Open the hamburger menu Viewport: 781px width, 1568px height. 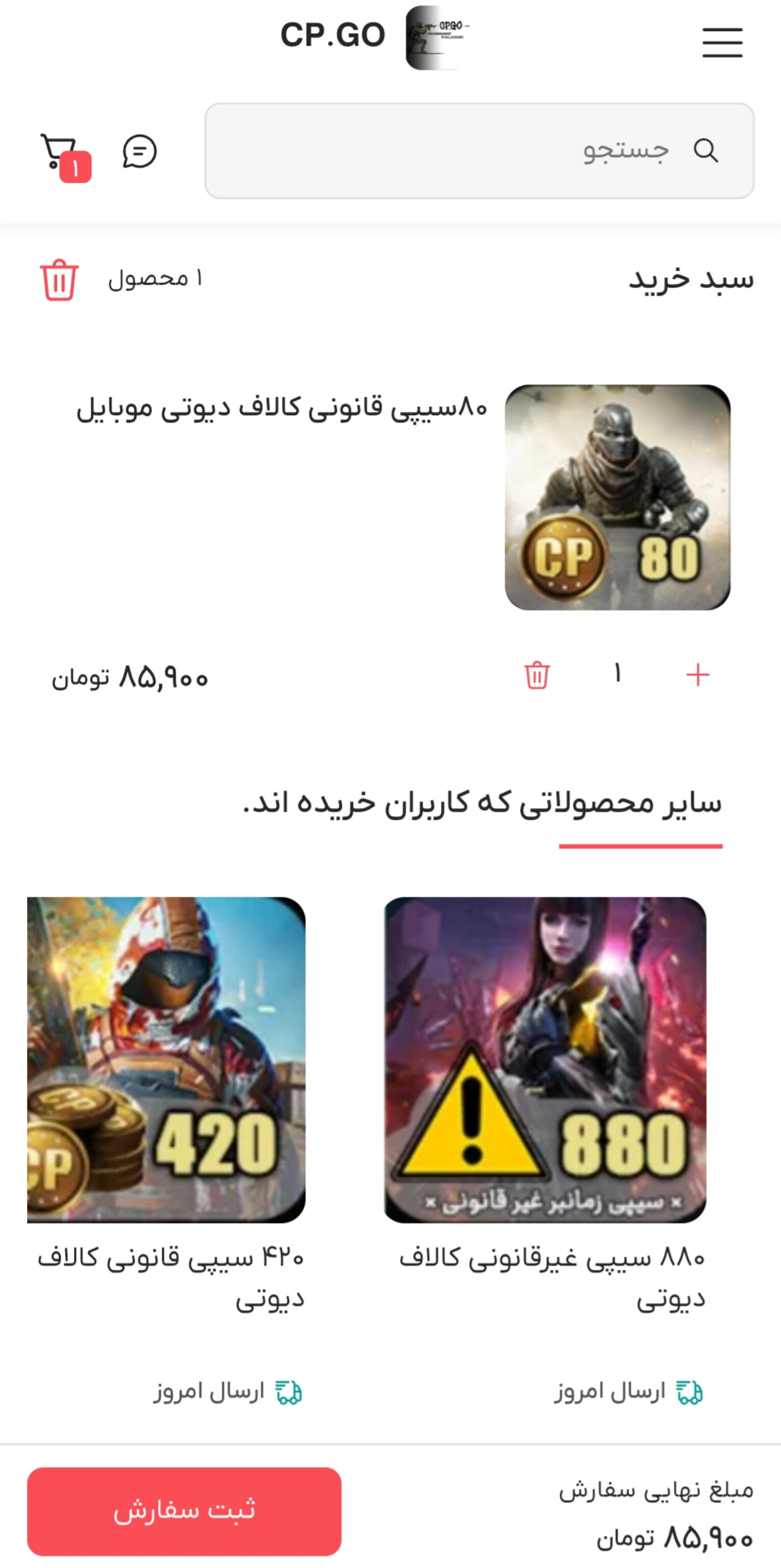click(722, 42)
